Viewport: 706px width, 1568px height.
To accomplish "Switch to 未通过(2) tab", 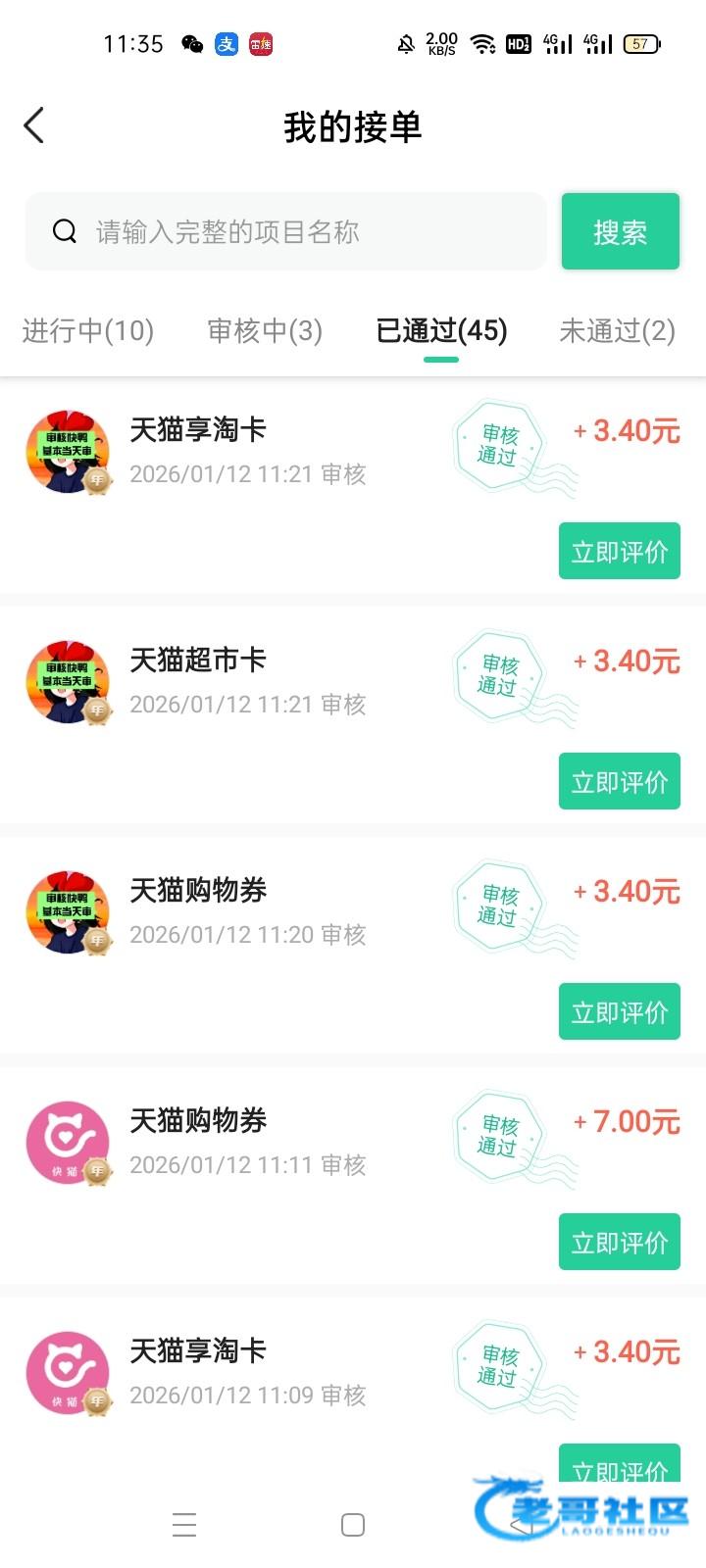I will 617,331.
